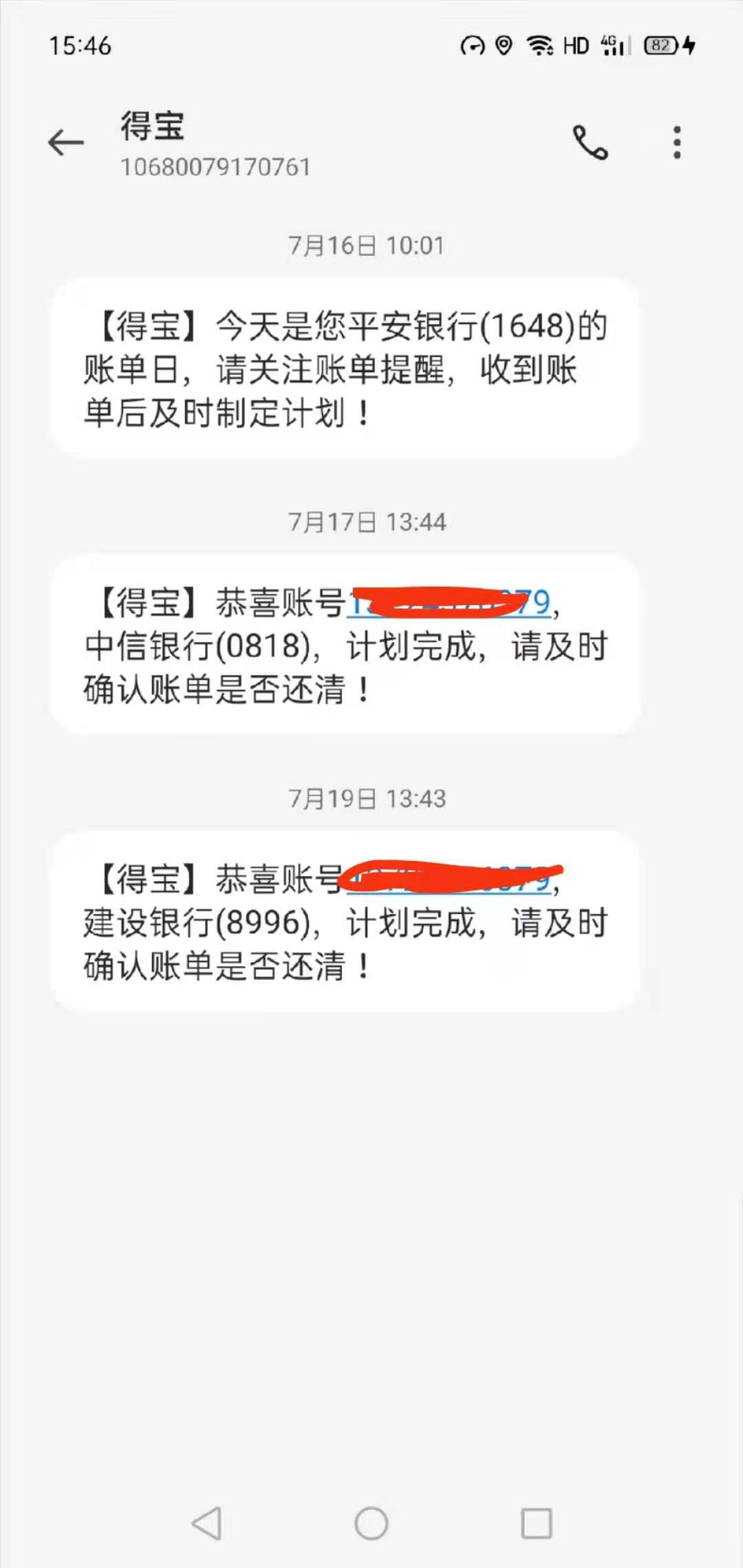Tap the system home button
This screenshot has height=1568, width=743.
tap(371, 1523)
